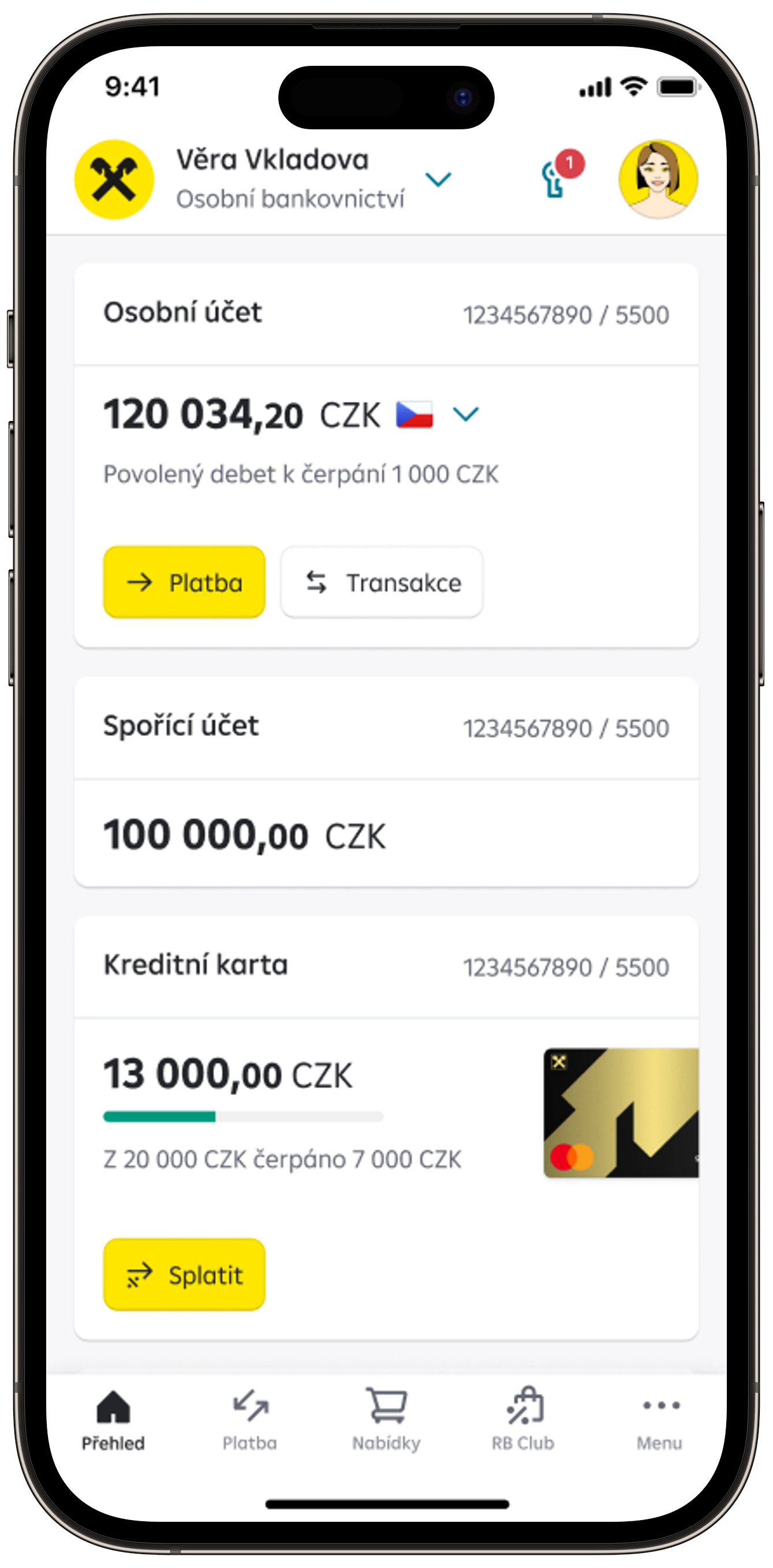Image resolution: width=773 pixels, height=1568 pixels.
Task: Open Věra's profile avatar
Action: point(658,179)
